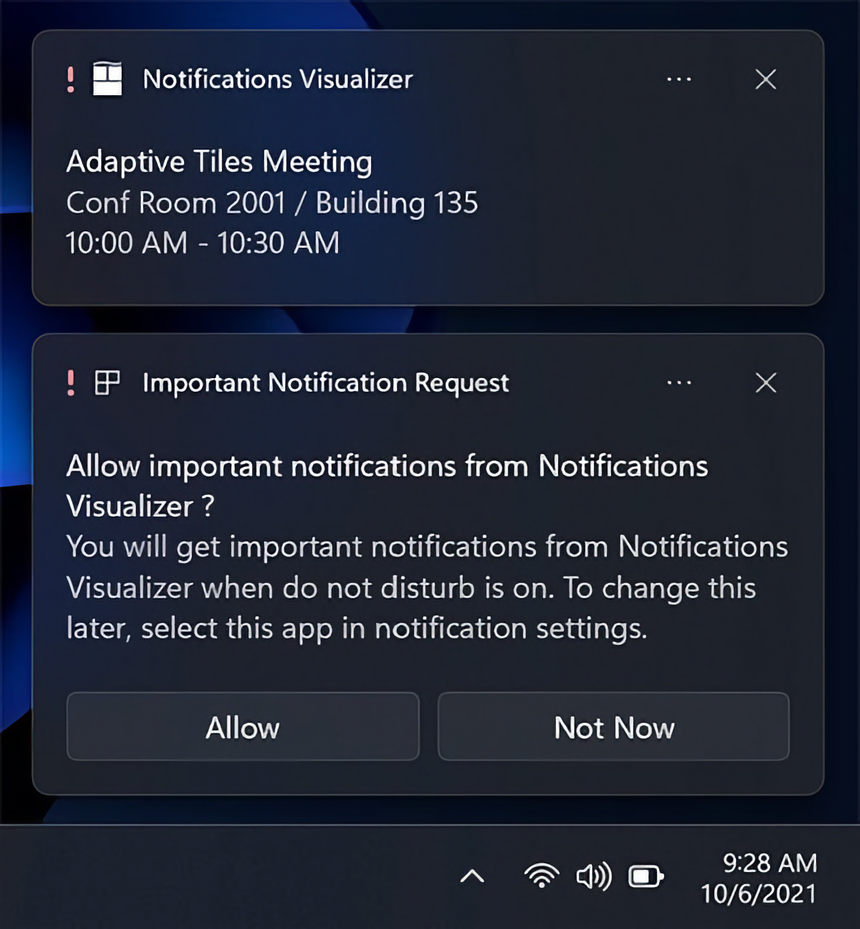The image size is (860, 929).
Task: Allow important notifications from Notifications Visualizer
Action: [243, 727]
